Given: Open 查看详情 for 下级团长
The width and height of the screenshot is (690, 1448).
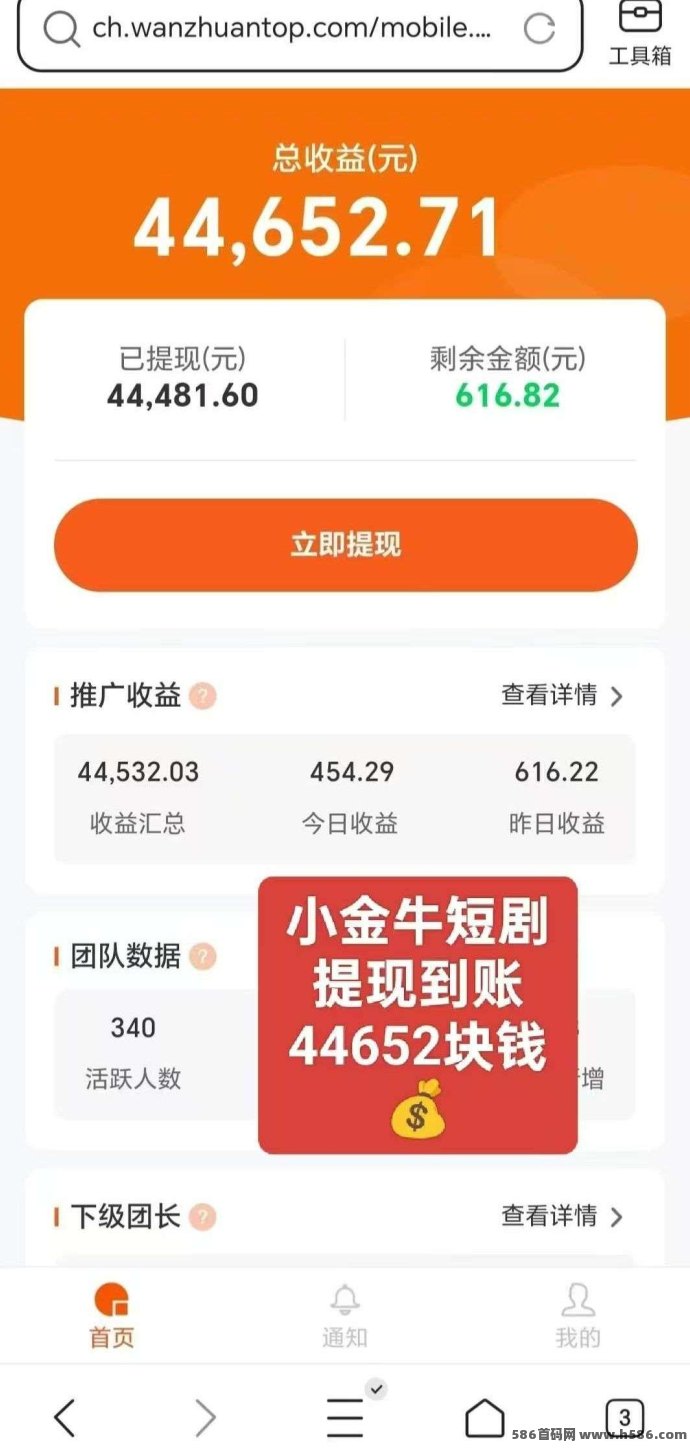Looking at the screenshot, I should (562, 1216).
